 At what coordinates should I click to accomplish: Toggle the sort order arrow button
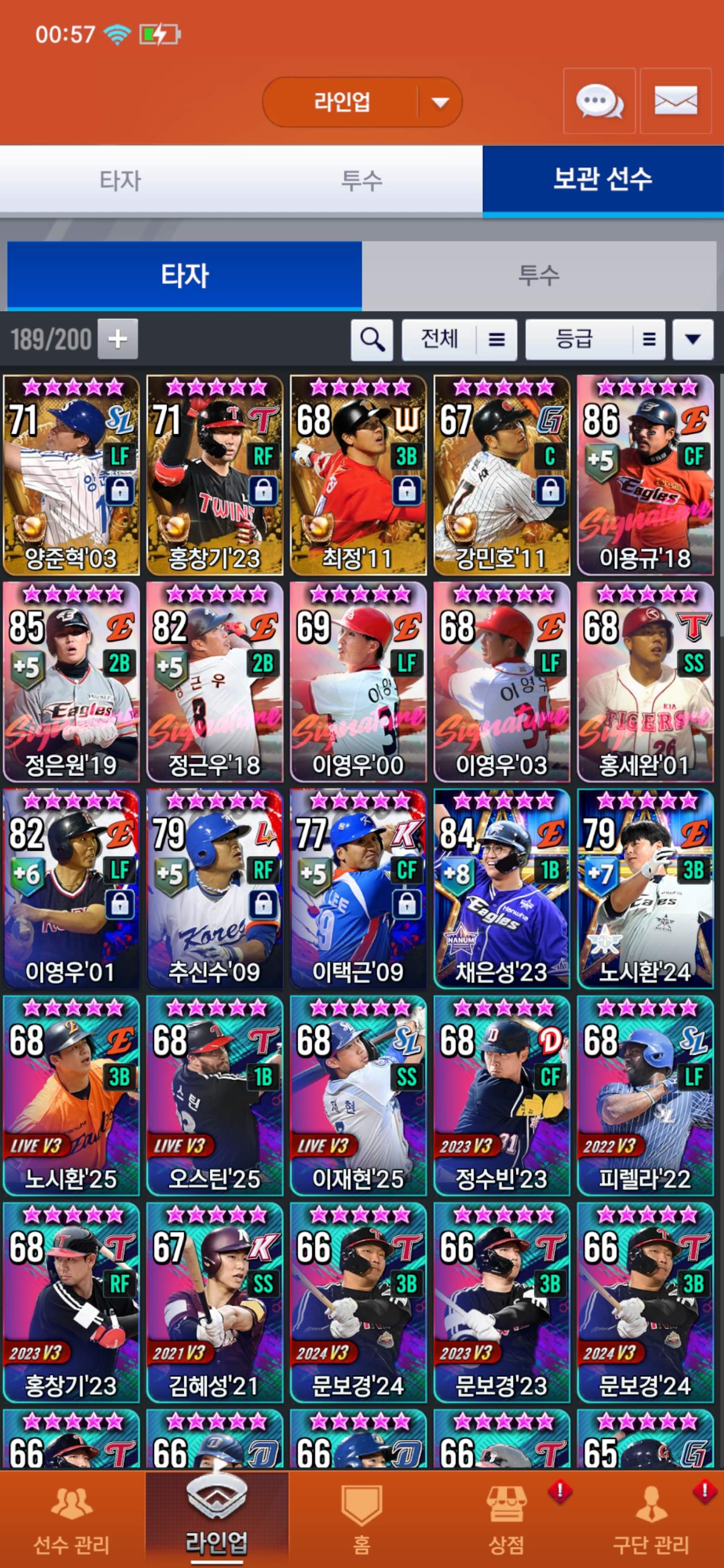(x=692, y=339)
